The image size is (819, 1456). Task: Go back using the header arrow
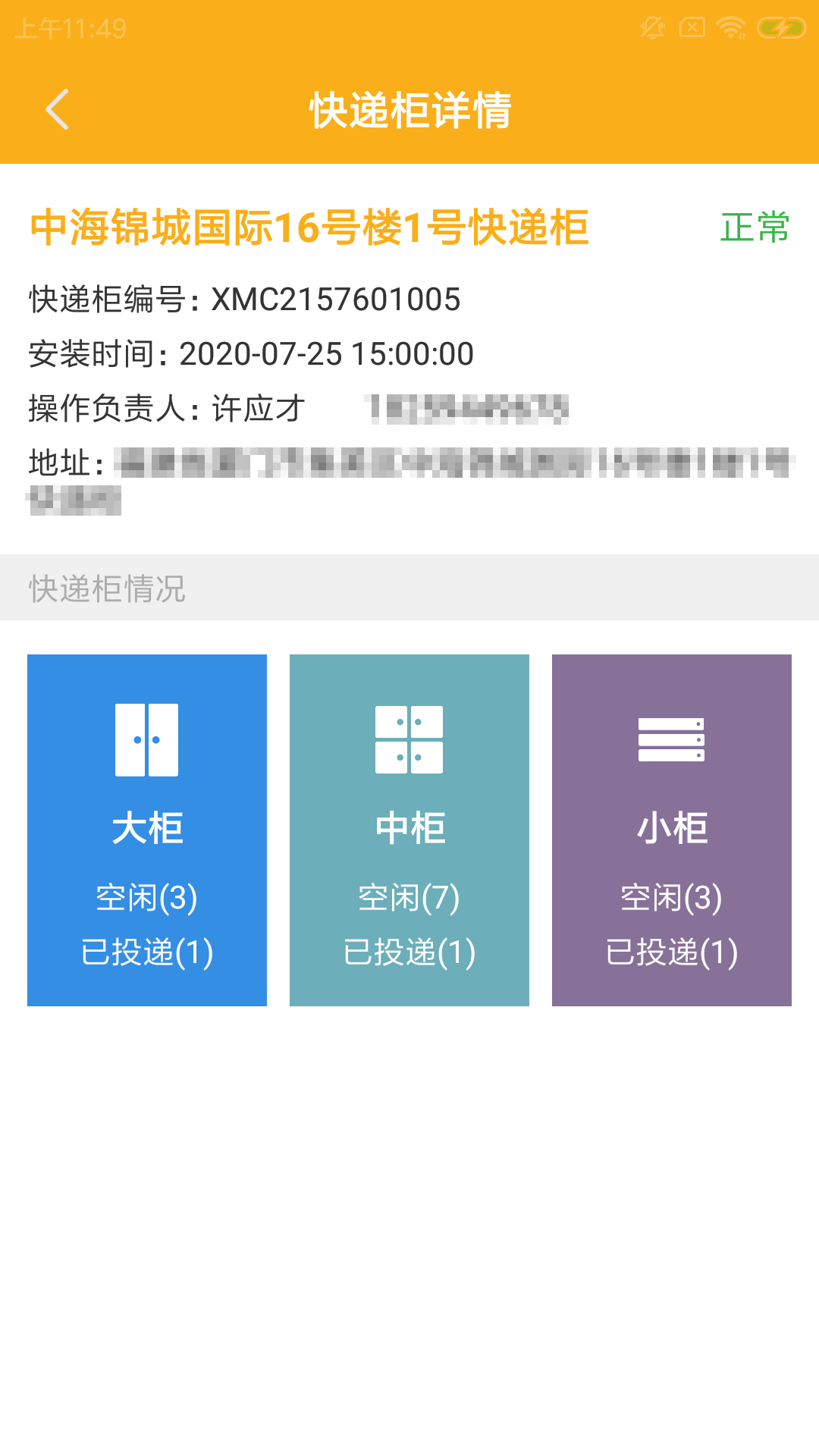(57, 109)
